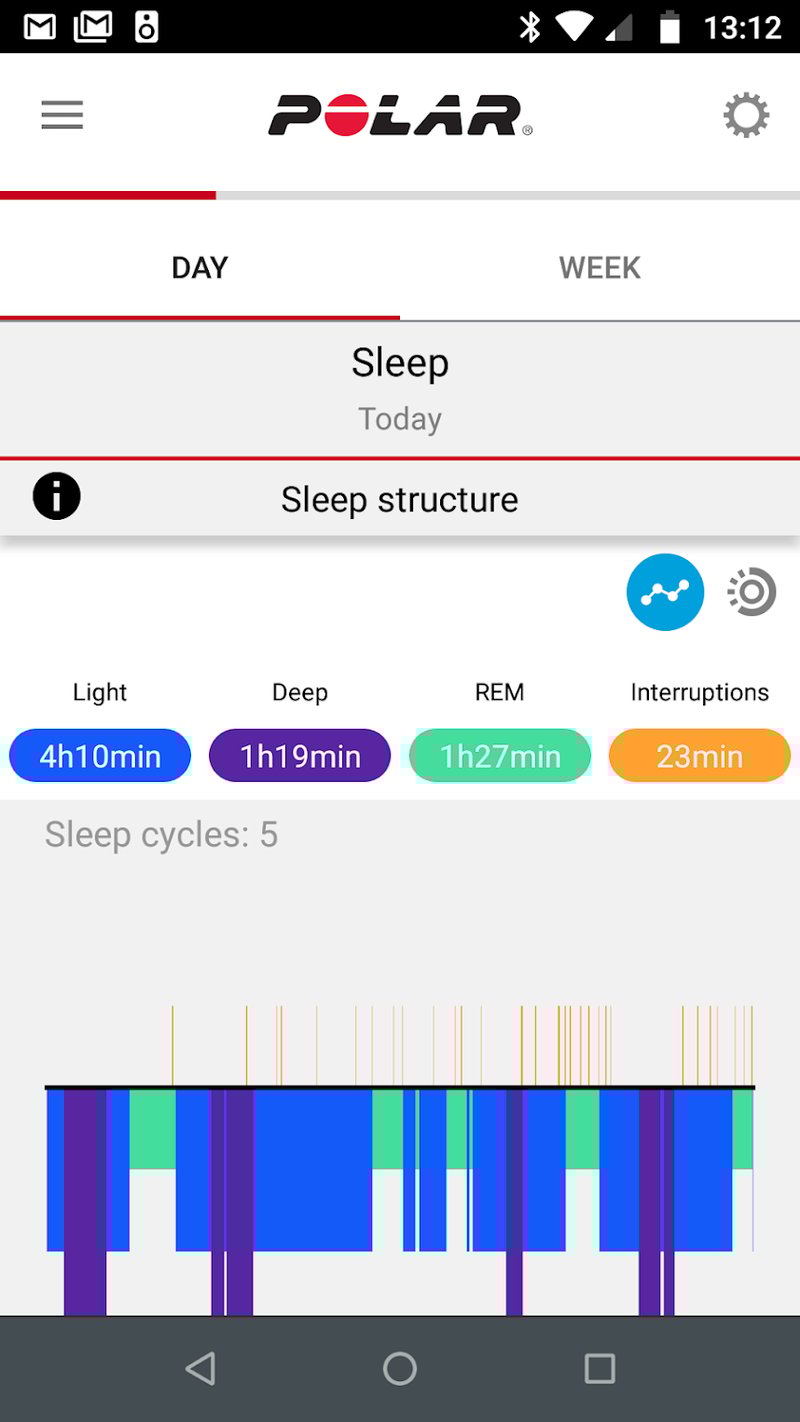Go to the home screen
Viewport: 800px width, 1422px height.
400,1368
